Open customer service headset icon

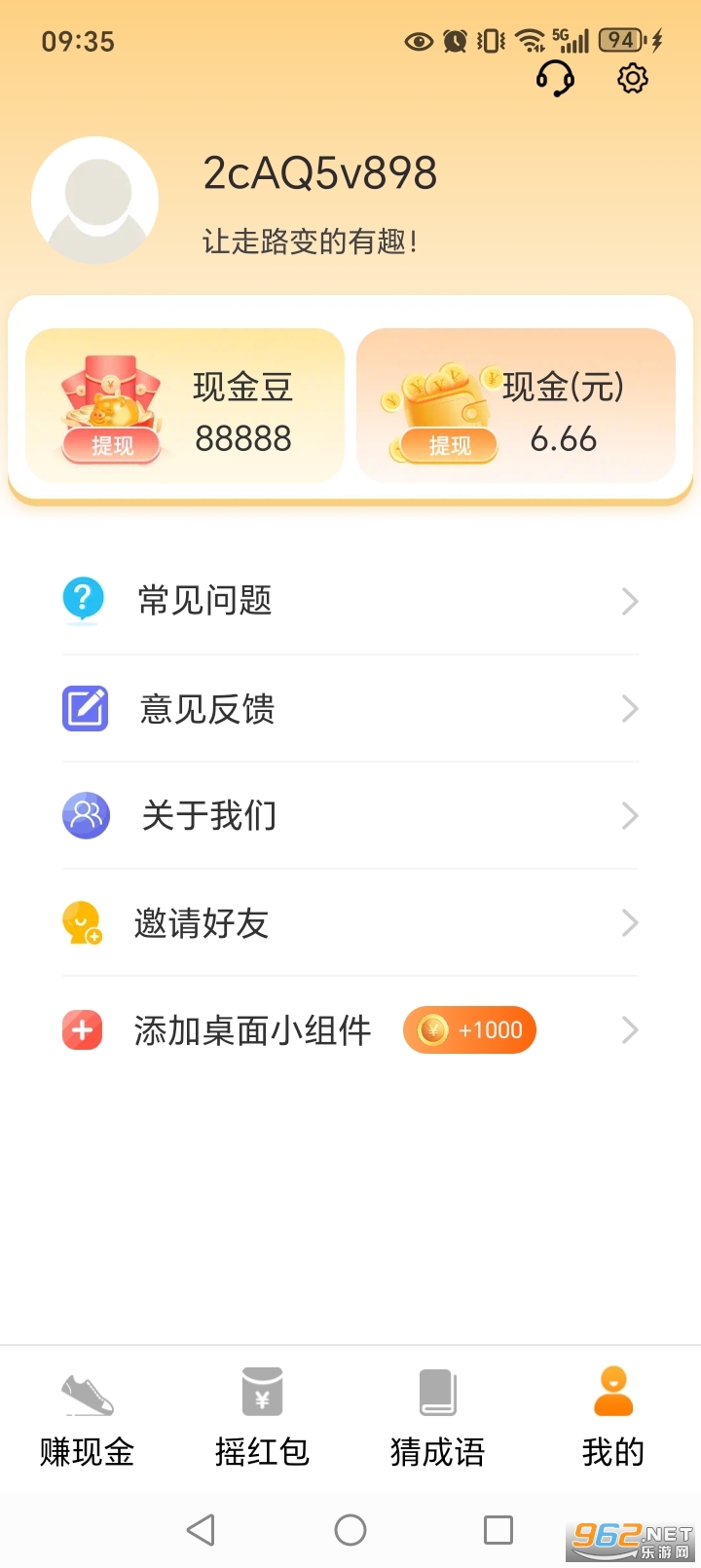pyautogui.click(x=555, y=80)
